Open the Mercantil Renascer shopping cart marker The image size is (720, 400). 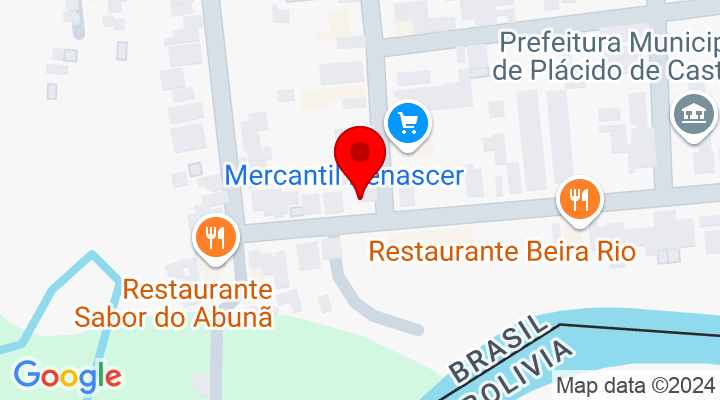pos(408,124)
